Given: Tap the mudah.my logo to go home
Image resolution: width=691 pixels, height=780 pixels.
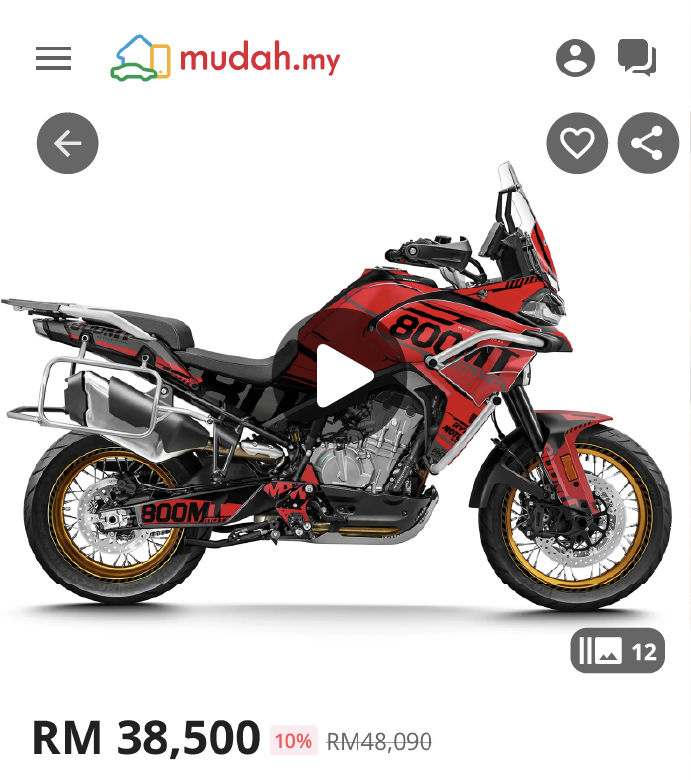Looking at the screenshot, I should pyautogui.click(x=226, y=58).
